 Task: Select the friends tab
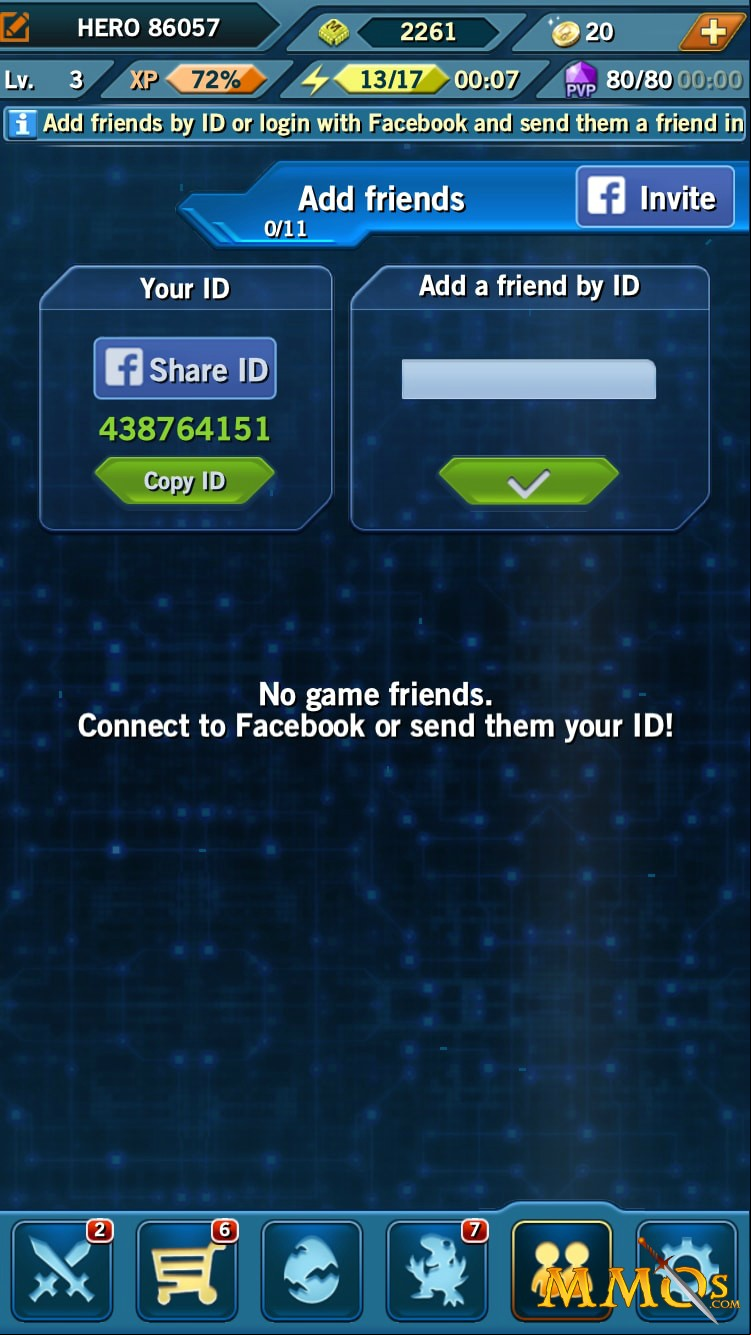pyautogui.click(x=562, y=1270)
